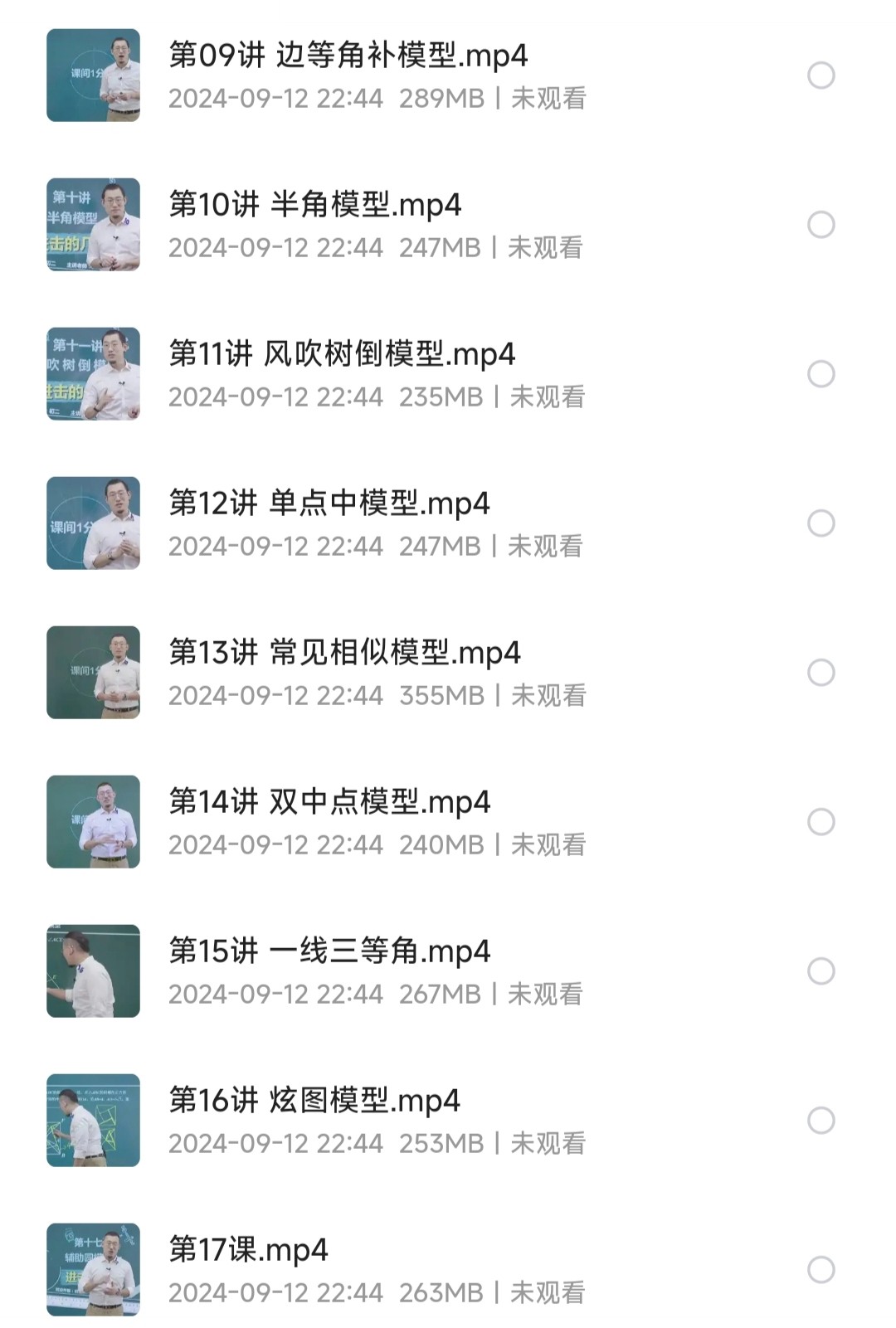The image size is (896, 1328).
Task: Select 第13讲 常见相似模型 using its circle
Action: pyautogui.click(x=821, y=673)
